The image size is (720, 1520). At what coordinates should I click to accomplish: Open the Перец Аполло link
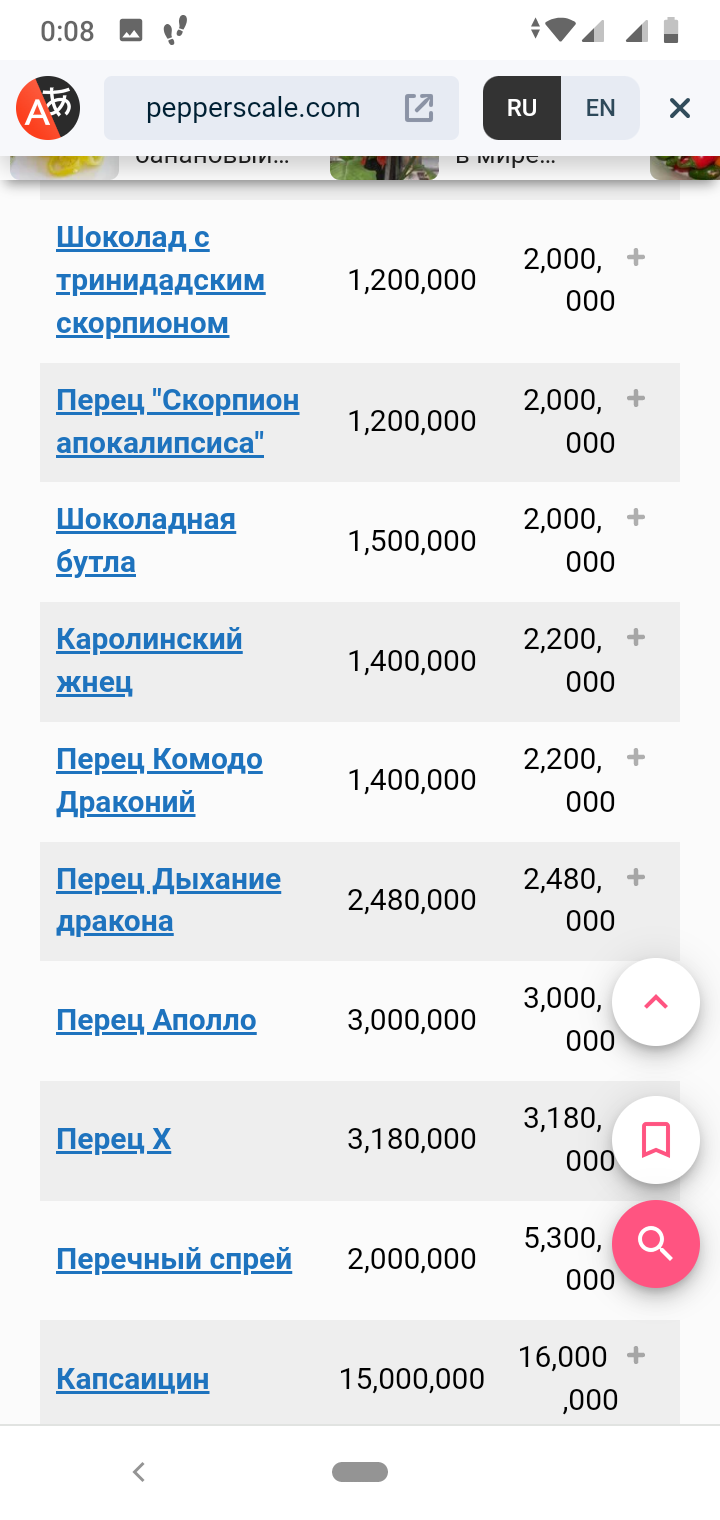(156, 1020)
